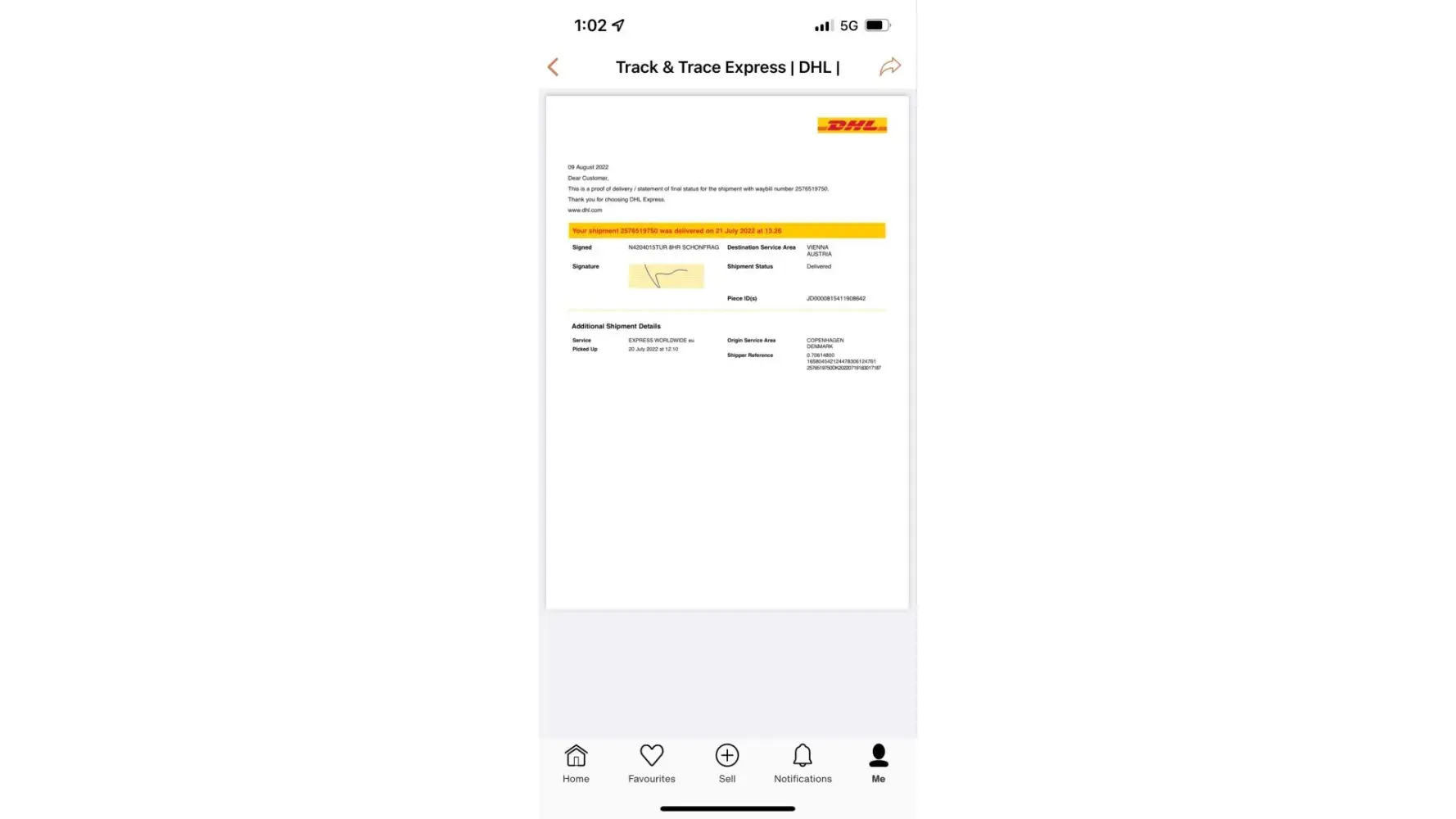Select the Me profile tab
Viewport: 1456px width, 819px height.
[x=878, y=763]
